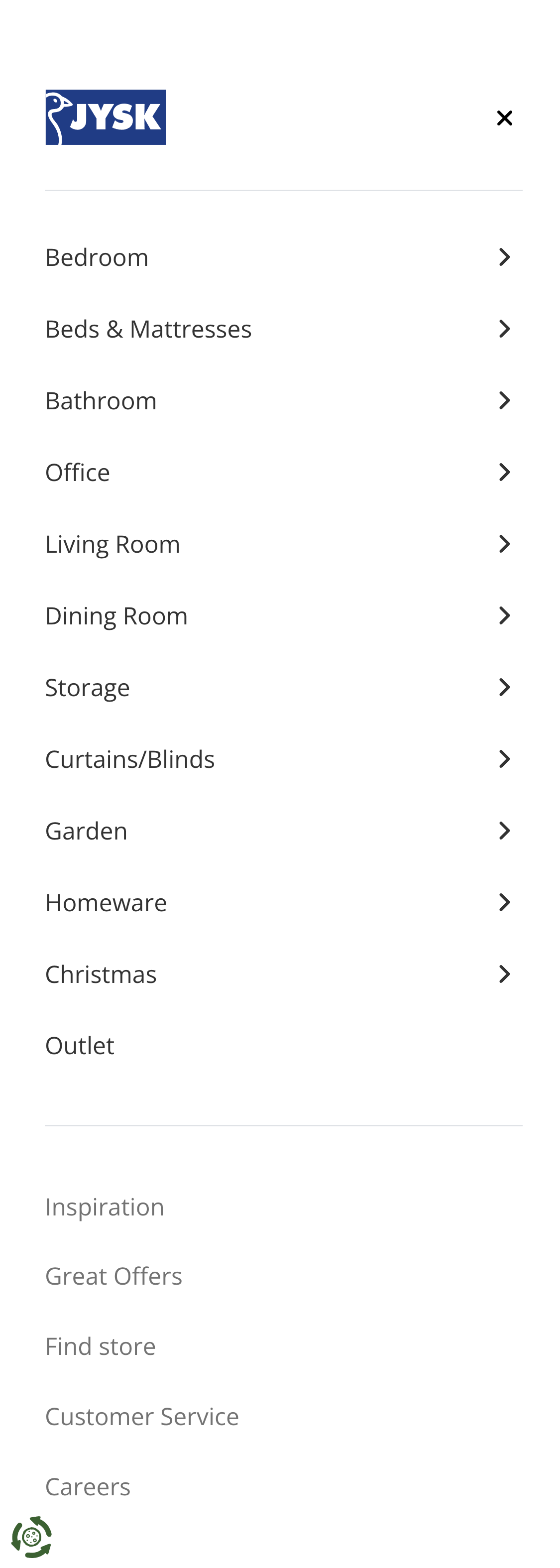Screen dimensions: 560x1568
Task: Expand the Office category chevron
Action: tap(504, 472)
